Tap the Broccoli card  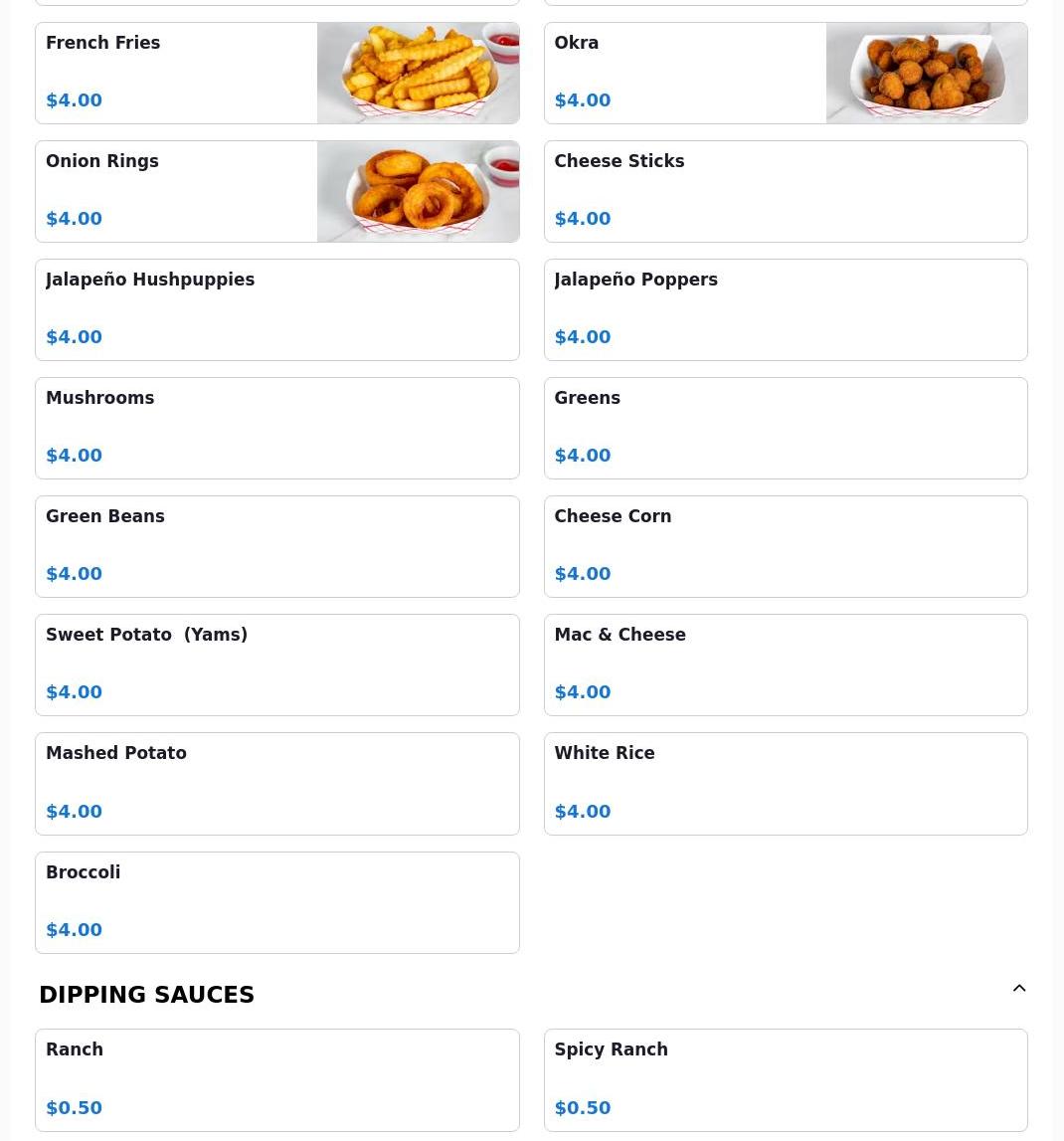pos(276,902)
